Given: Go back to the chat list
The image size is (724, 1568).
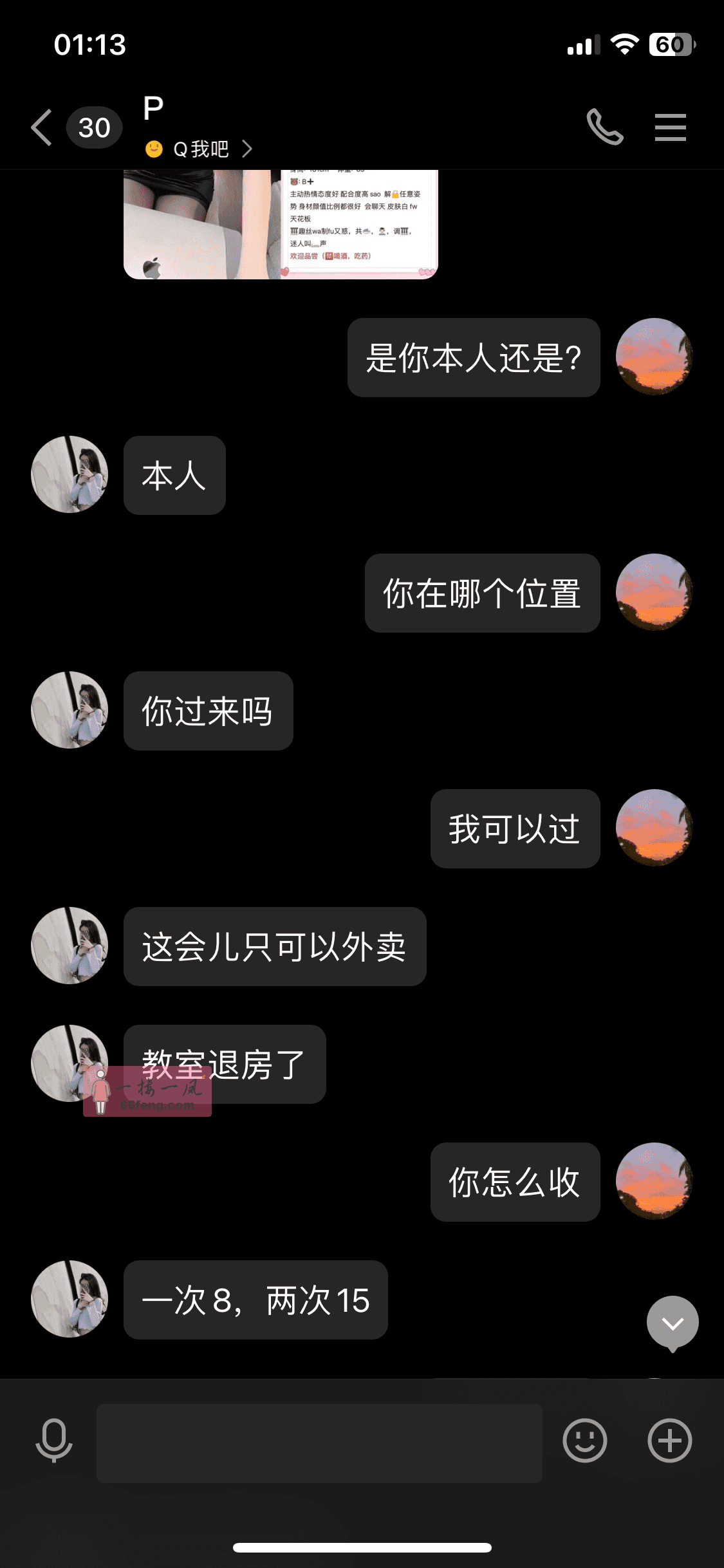Looking at the screenshot, I should coord(42,127).
